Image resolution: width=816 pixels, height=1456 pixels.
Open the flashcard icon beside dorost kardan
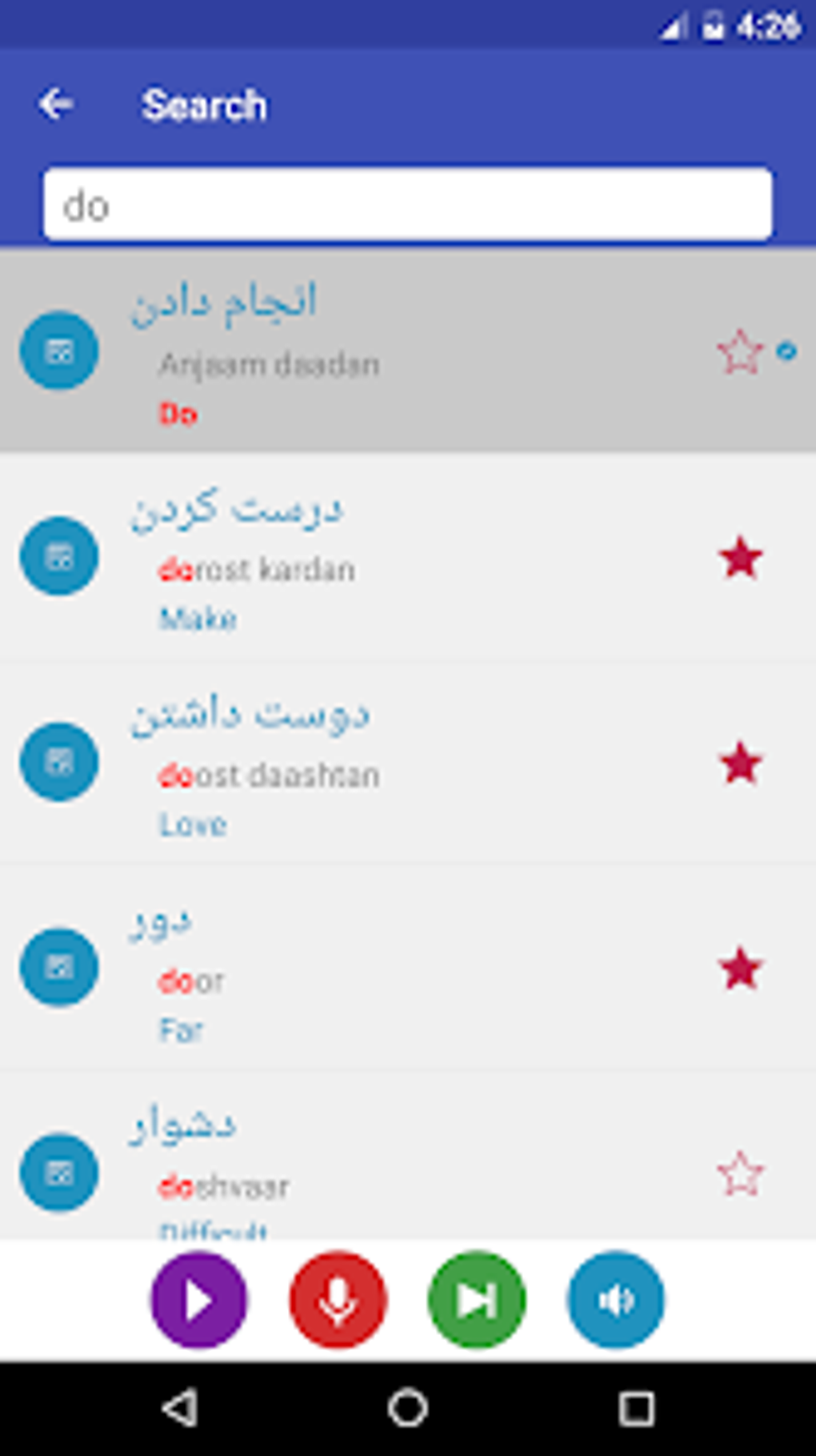[x=58, y=558]
